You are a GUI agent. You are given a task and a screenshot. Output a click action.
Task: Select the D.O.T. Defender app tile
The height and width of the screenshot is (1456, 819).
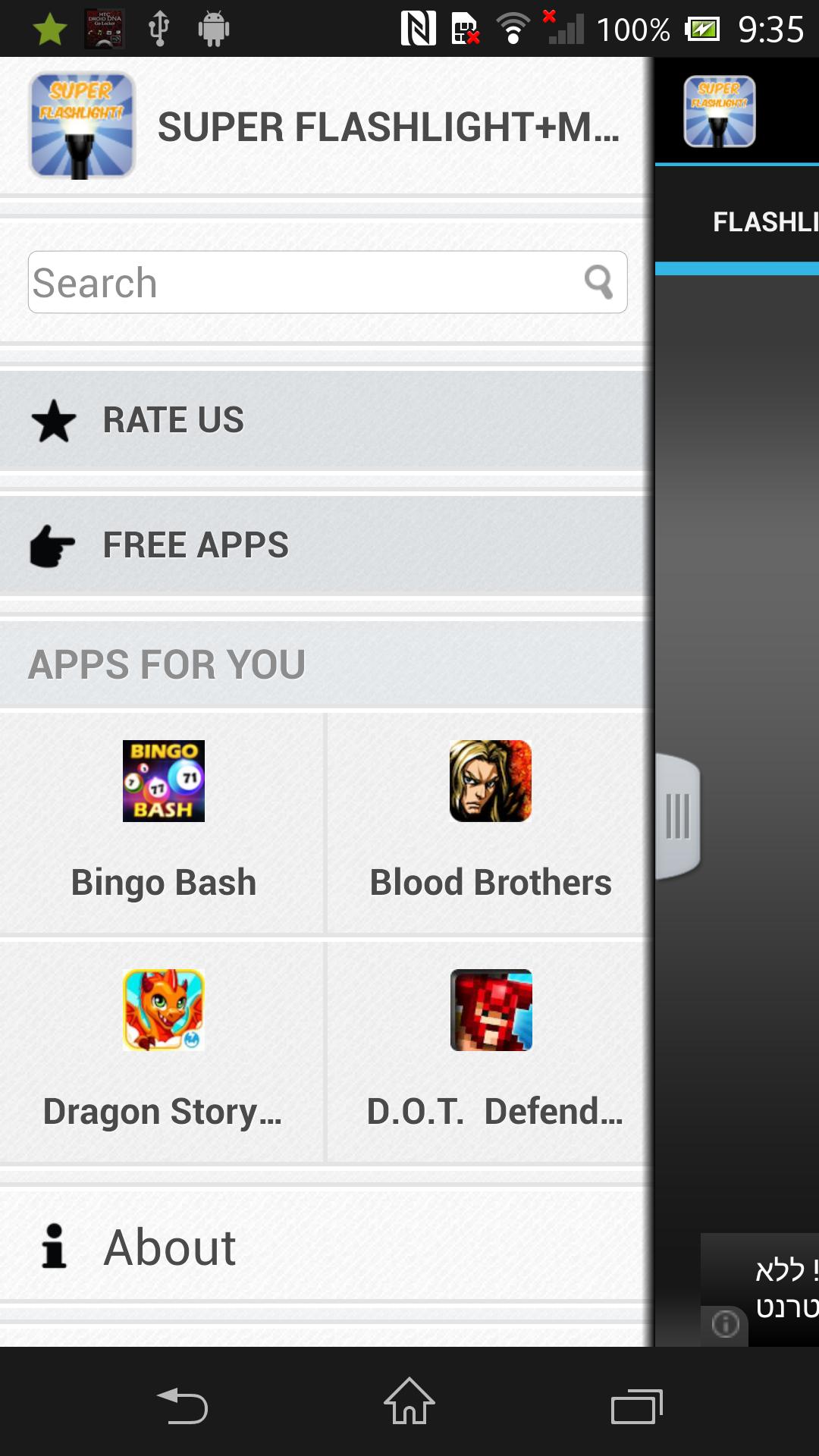click(491, 1052)
